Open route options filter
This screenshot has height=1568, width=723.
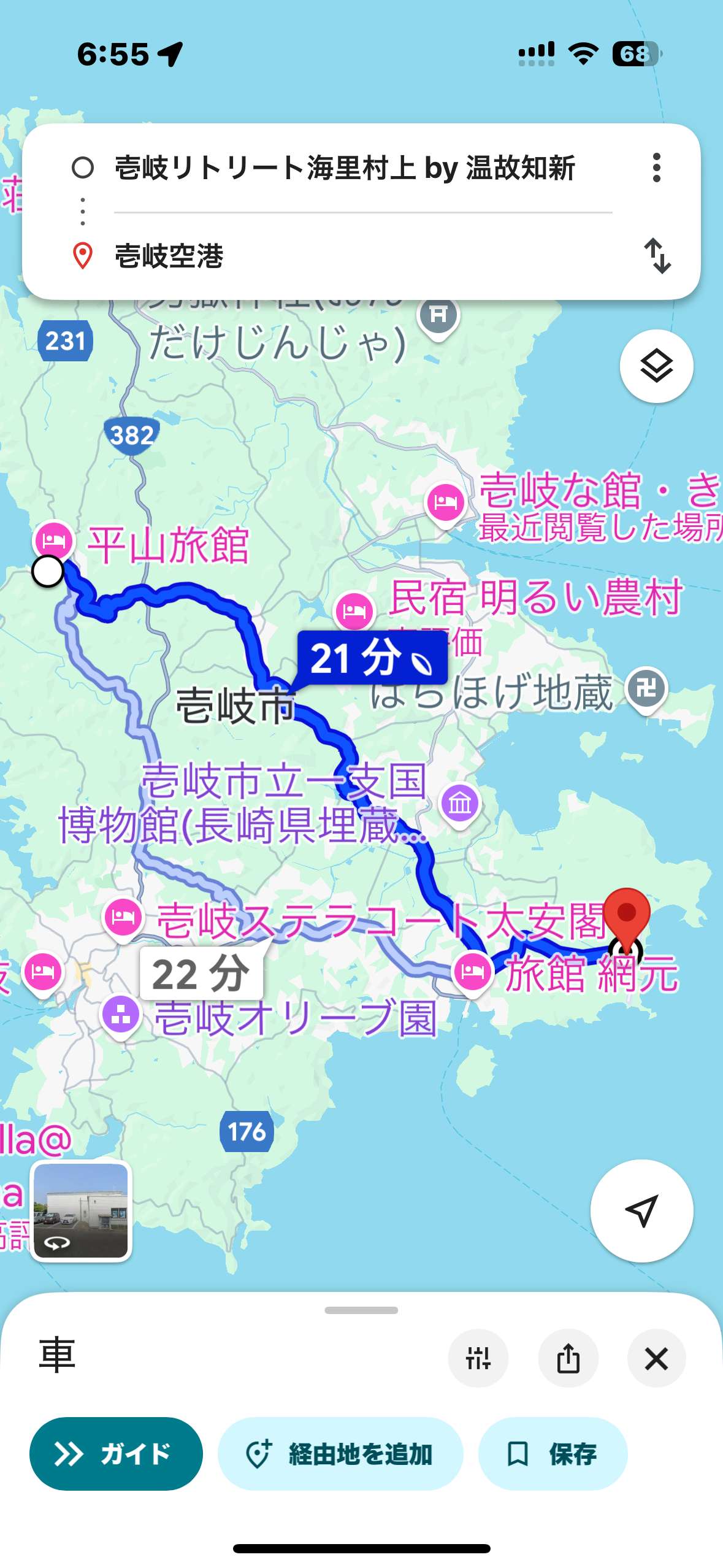(478, 1358)
